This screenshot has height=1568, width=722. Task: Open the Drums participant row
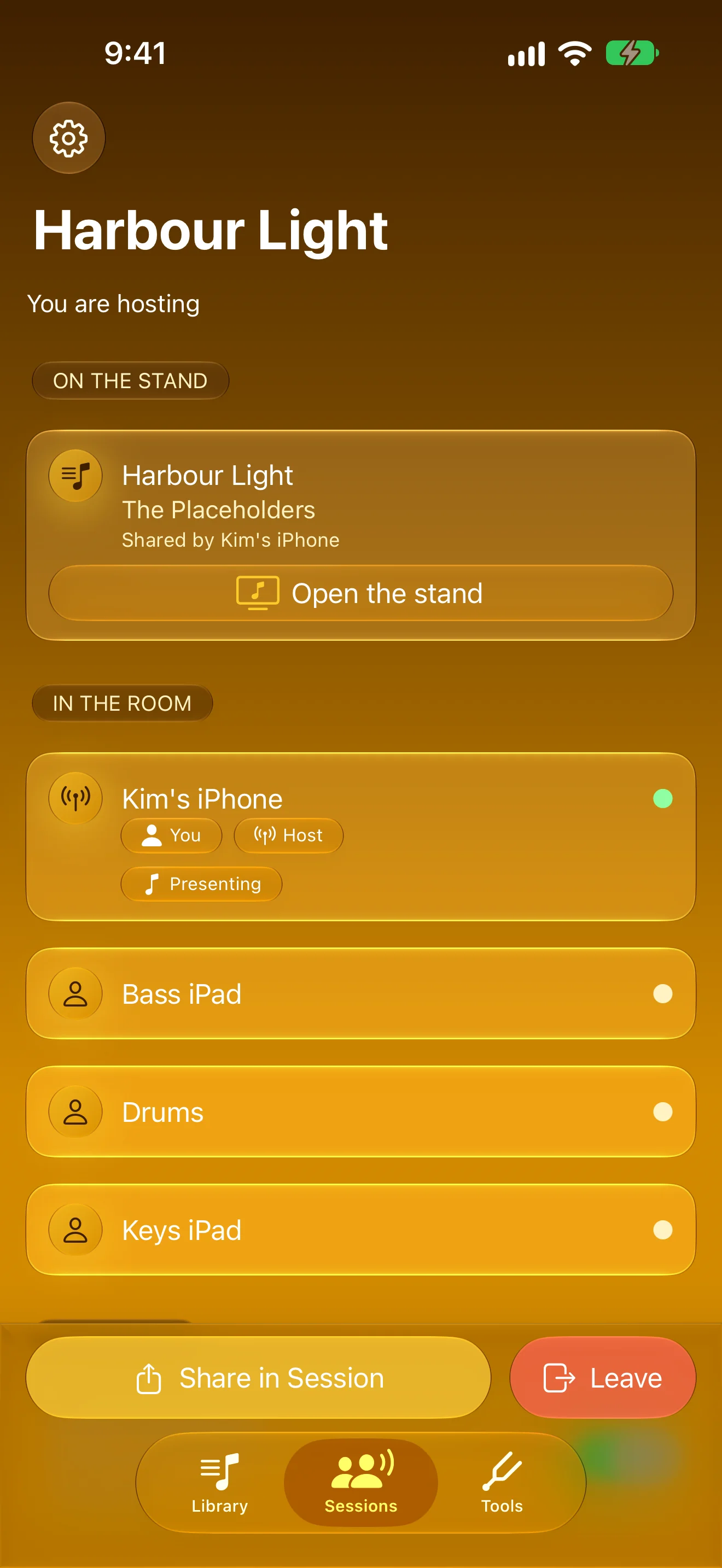[x=361, y=1111]
